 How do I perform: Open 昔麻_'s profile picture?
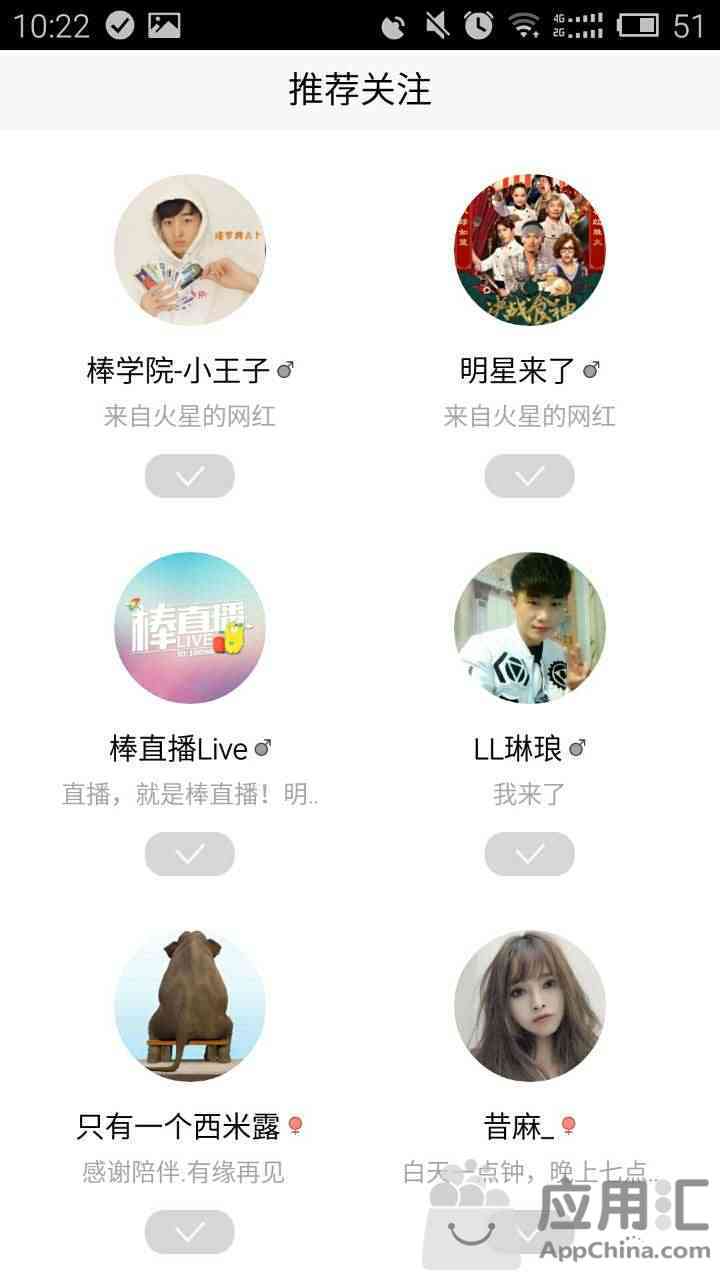point(530,1006)
